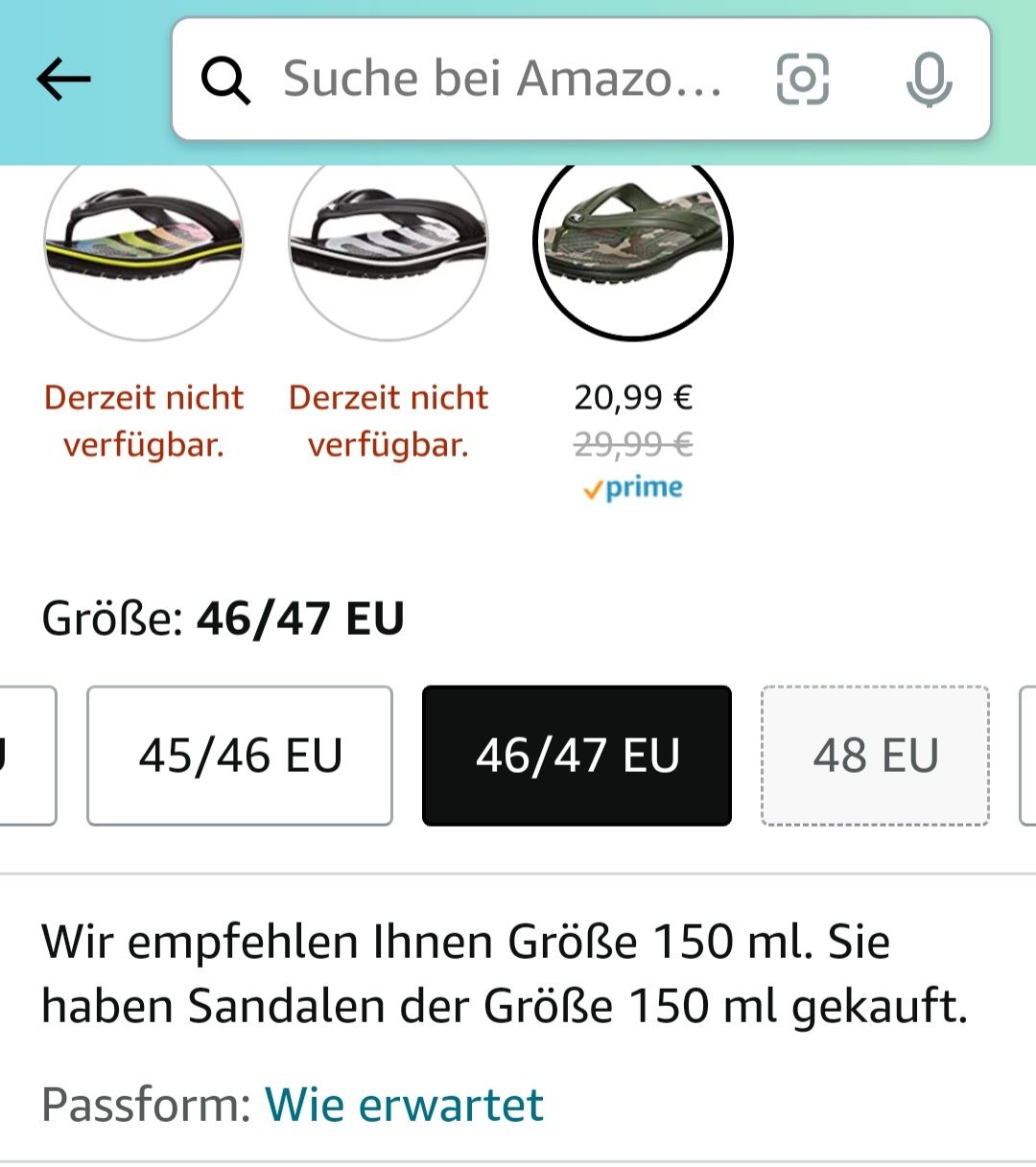Start voice search with the microphone
This screenshot has width=1036, height=1167.
tap(928, 80)
